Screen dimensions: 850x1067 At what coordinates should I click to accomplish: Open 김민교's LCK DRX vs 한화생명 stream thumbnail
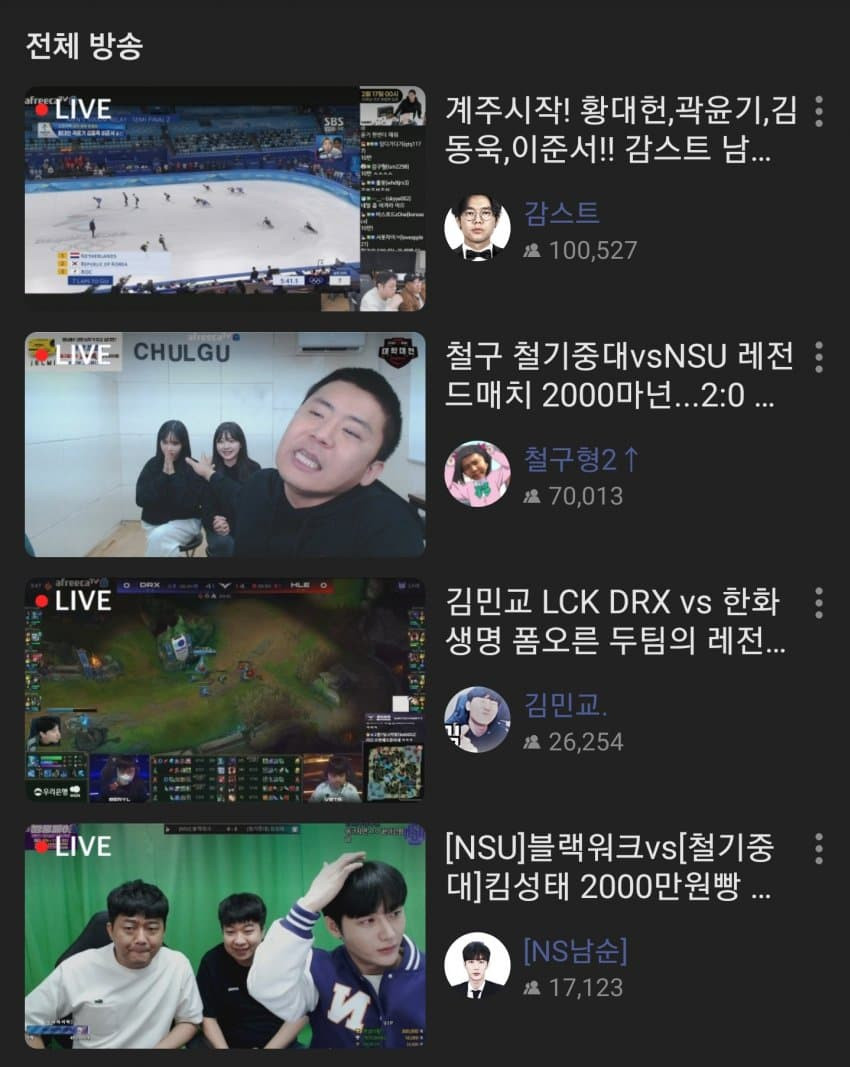[x=225, y=690]
